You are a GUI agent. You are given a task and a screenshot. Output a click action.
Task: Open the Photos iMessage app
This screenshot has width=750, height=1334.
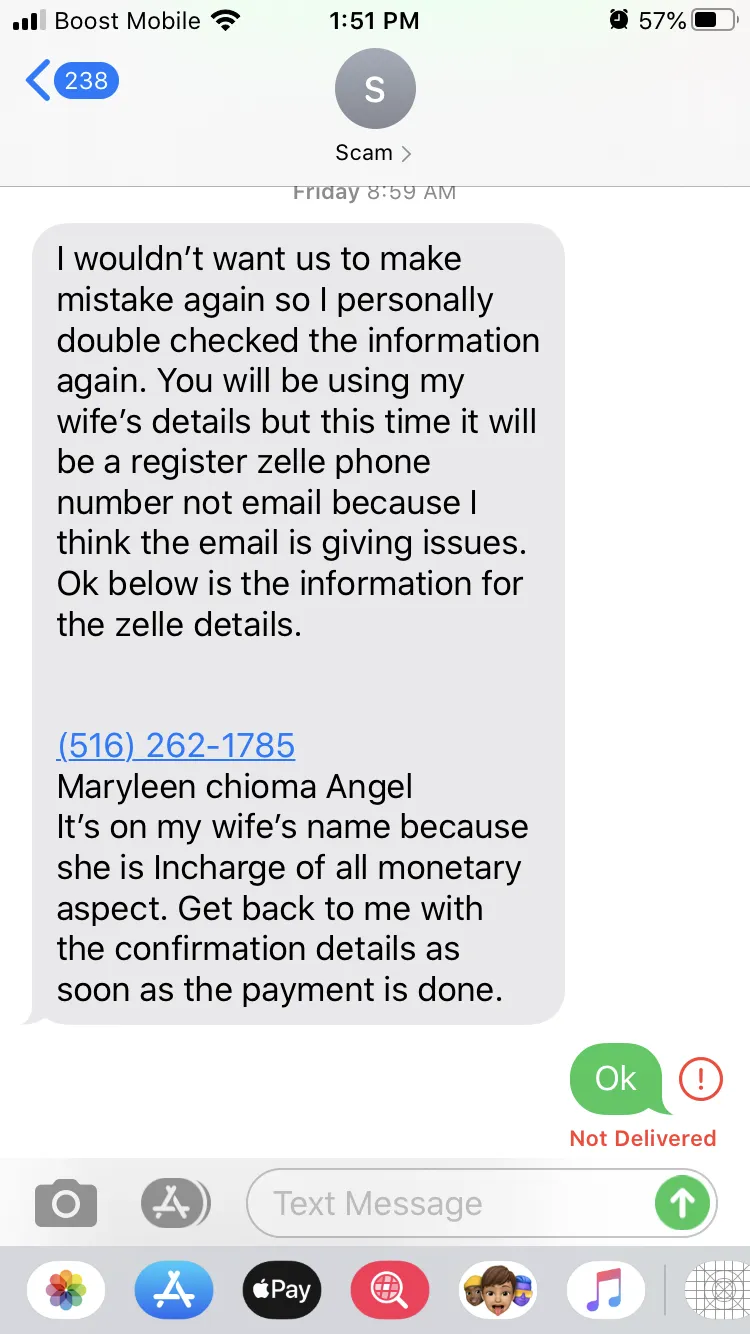click(x=66, y=1291)
